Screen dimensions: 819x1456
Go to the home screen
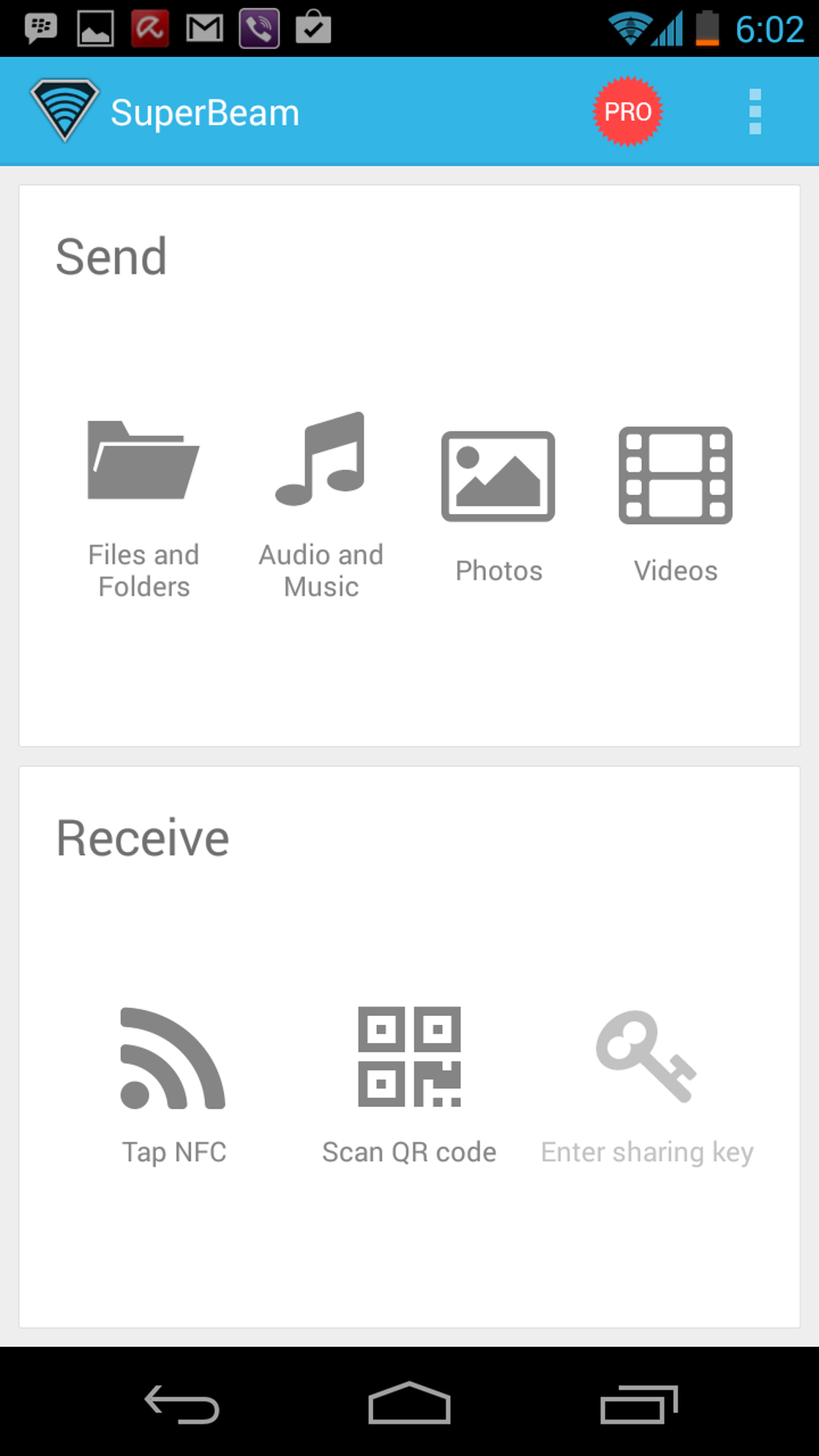[x=409, y=1404]
